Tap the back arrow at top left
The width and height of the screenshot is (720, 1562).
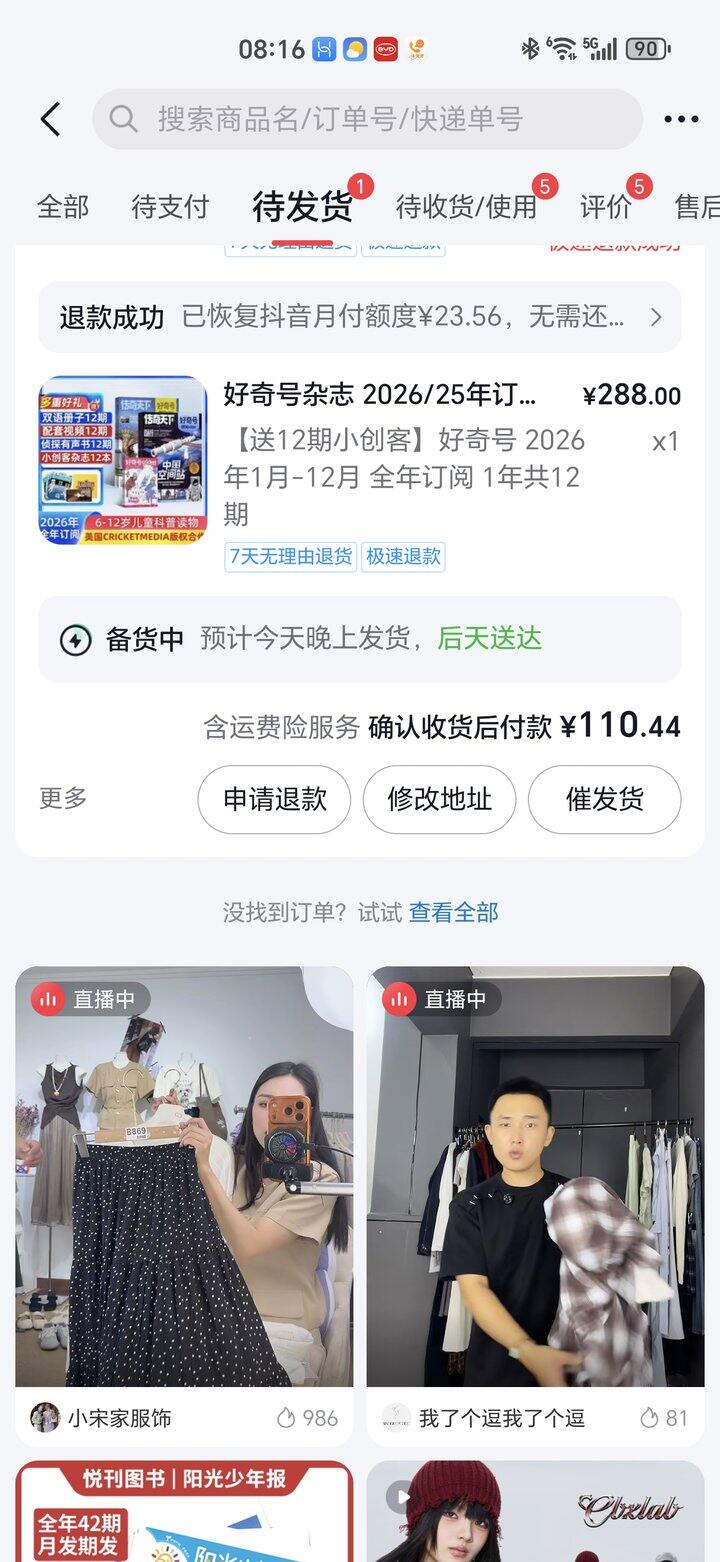click(x=50, y=118)
